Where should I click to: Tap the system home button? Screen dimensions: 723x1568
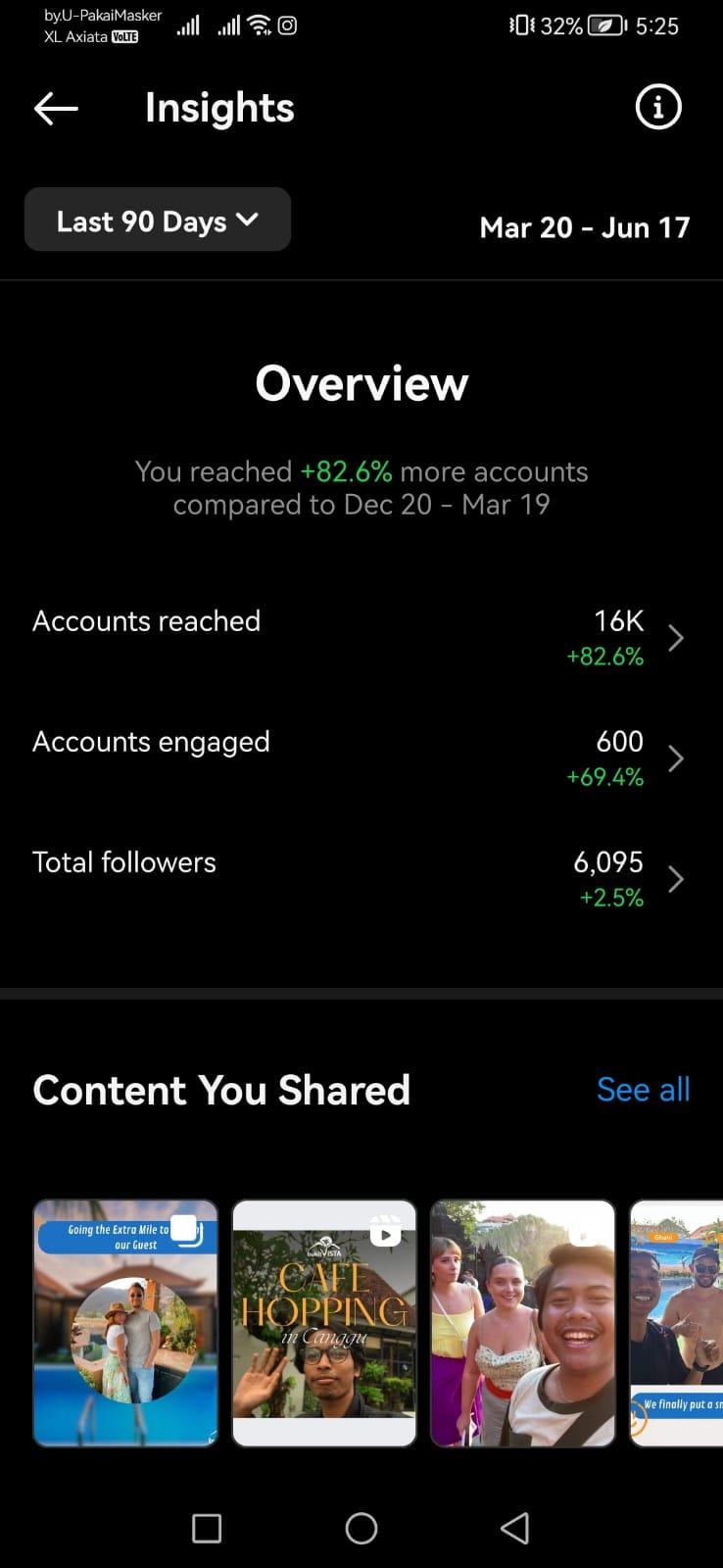(x=361, y=1528)
